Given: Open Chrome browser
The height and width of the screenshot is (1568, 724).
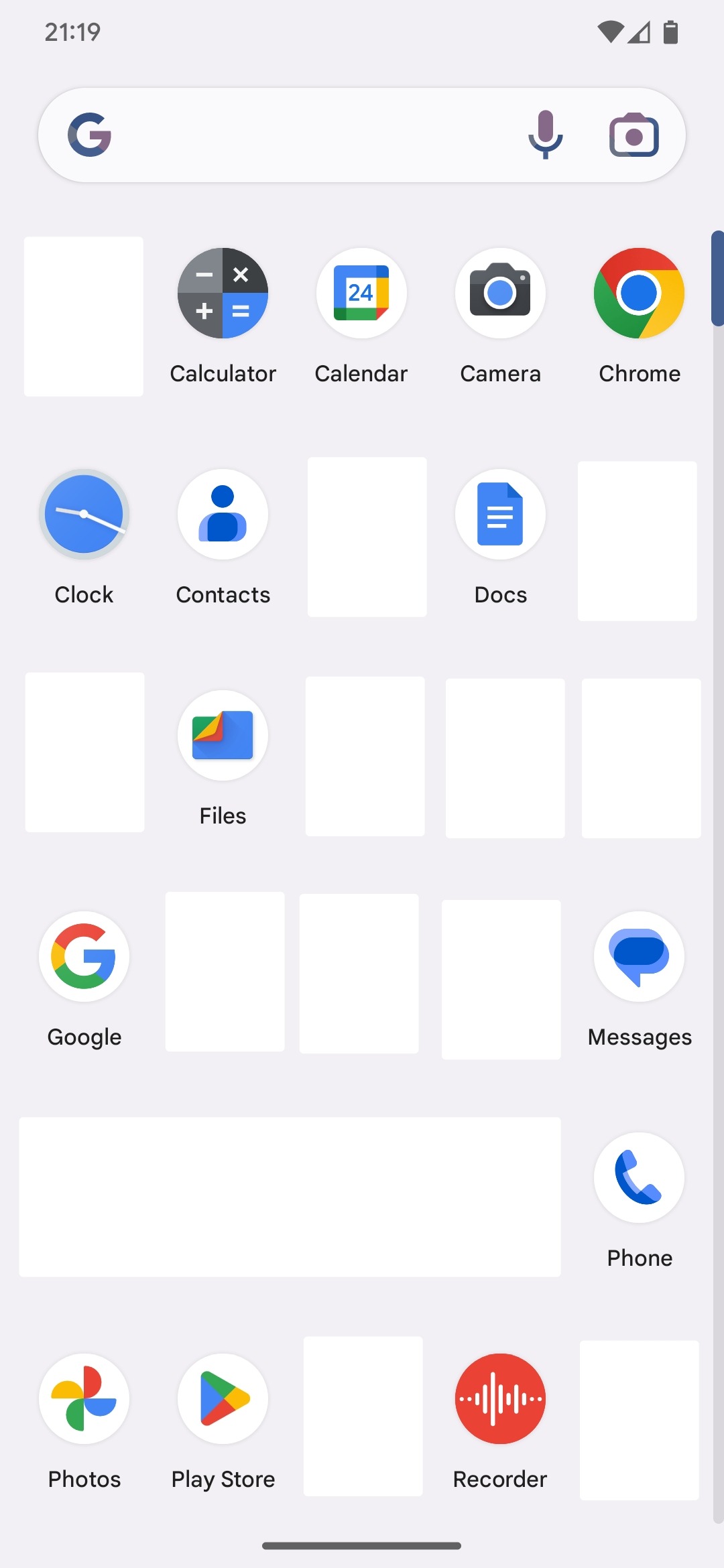Looking at the screenshot, I should click(639, 293).
